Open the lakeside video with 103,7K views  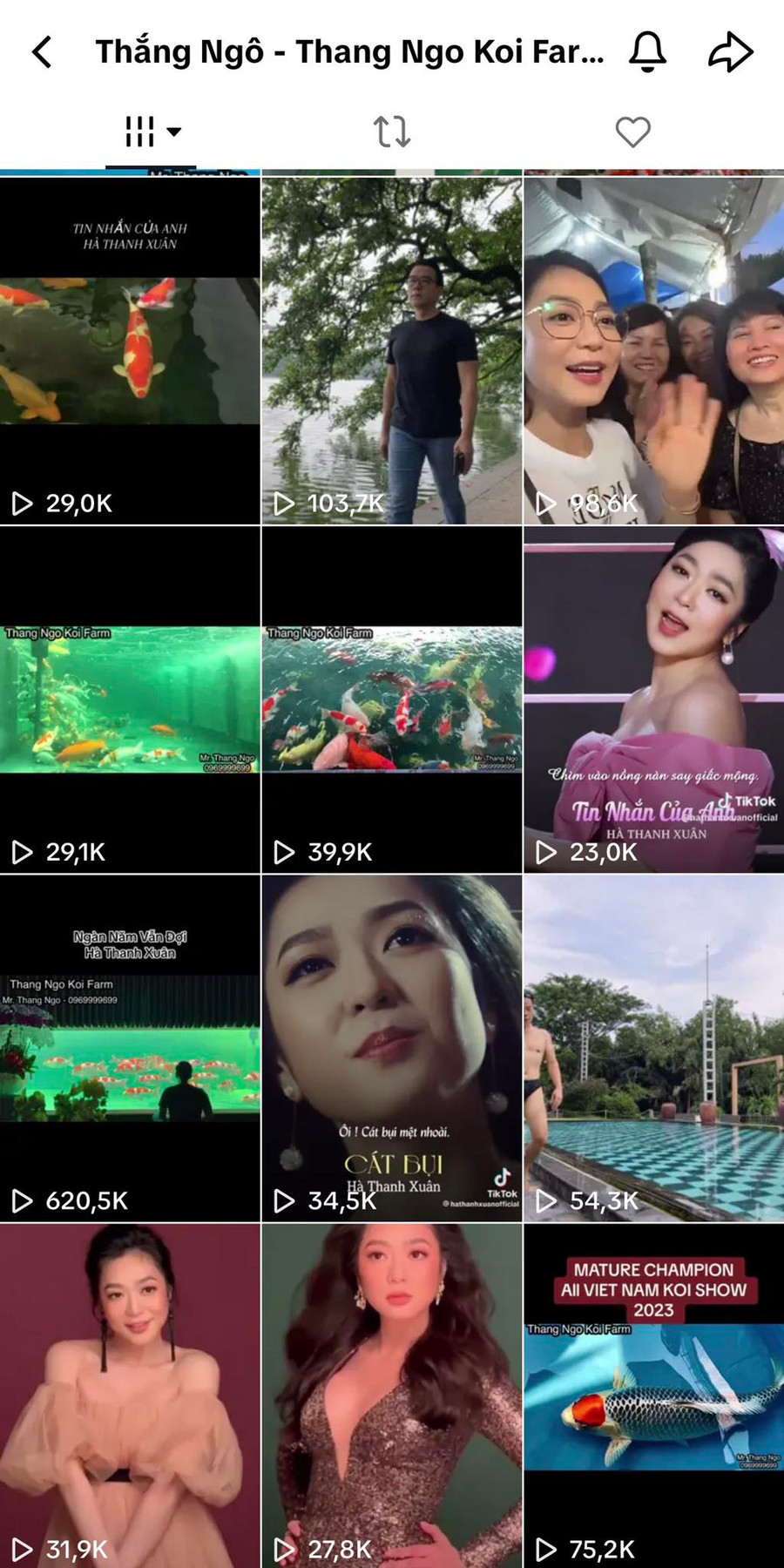coord(391,350)
